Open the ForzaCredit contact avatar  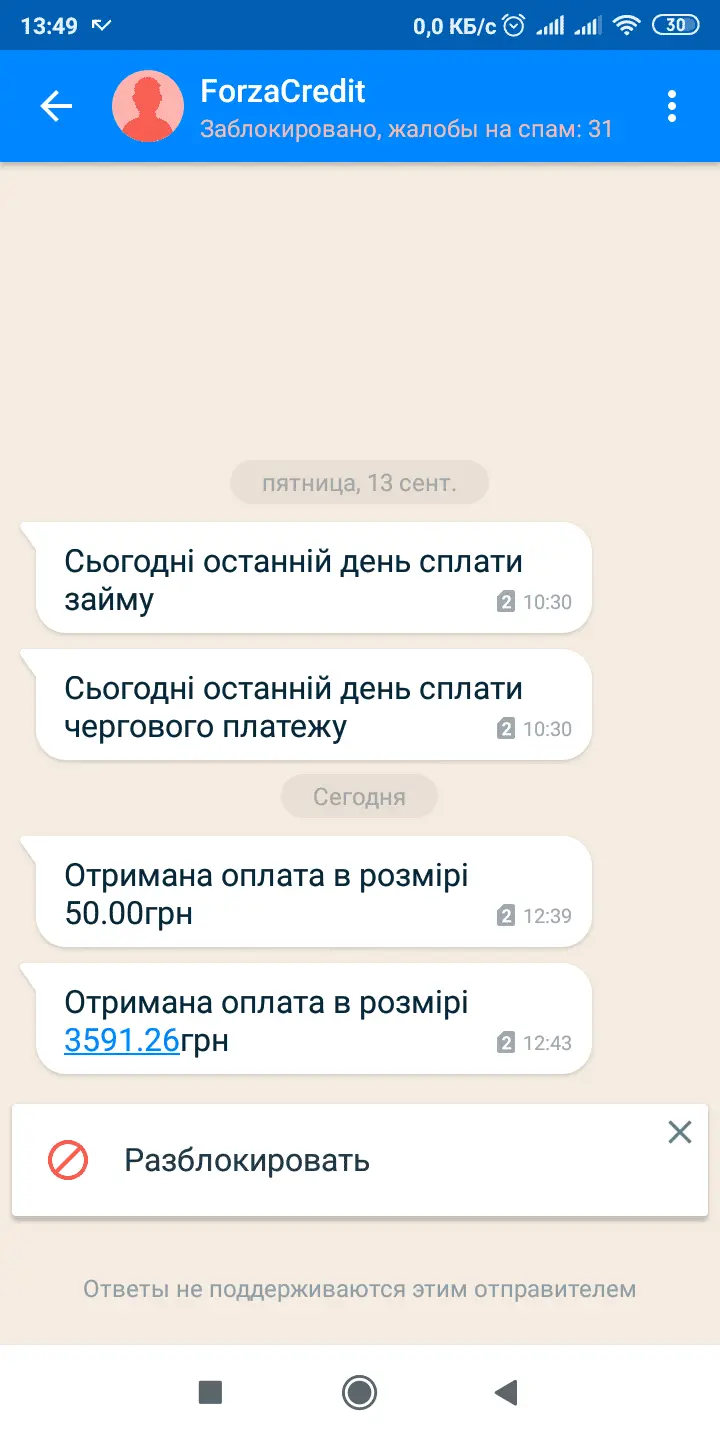tap(148, 106)
